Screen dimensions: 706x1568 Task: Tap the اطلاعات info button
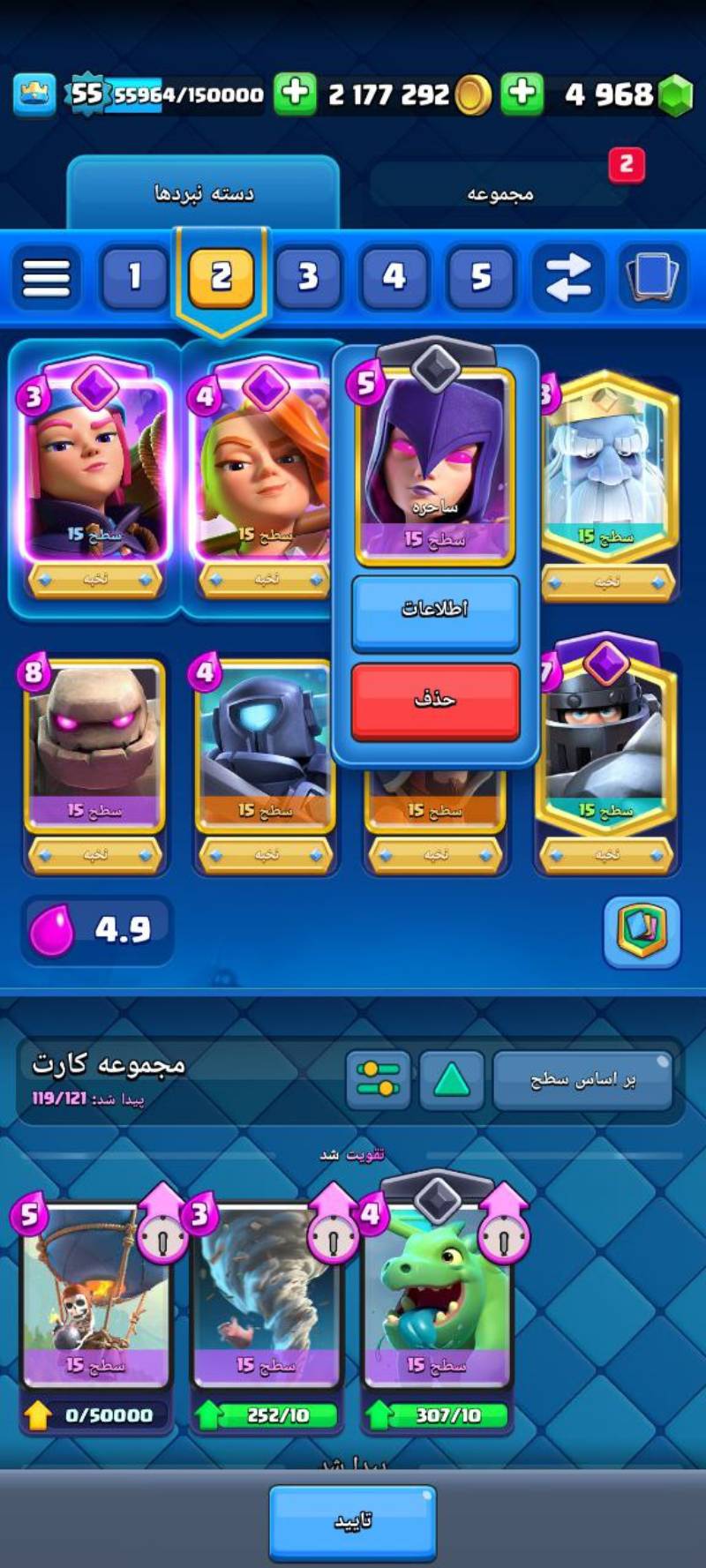tap(435, 611)
